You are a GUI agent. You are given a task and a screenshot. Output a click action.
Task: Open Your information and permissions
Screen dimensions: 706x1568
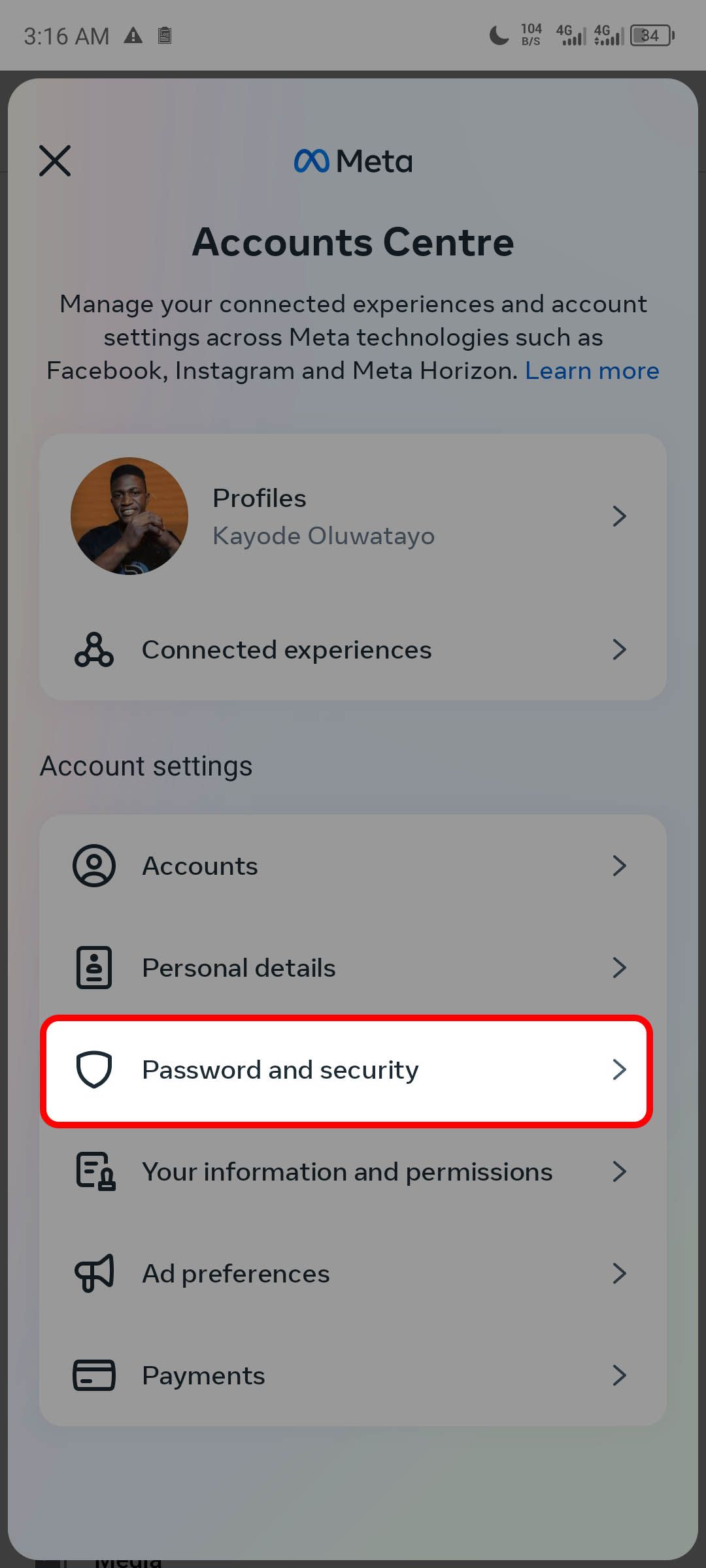click(353, 1171)
